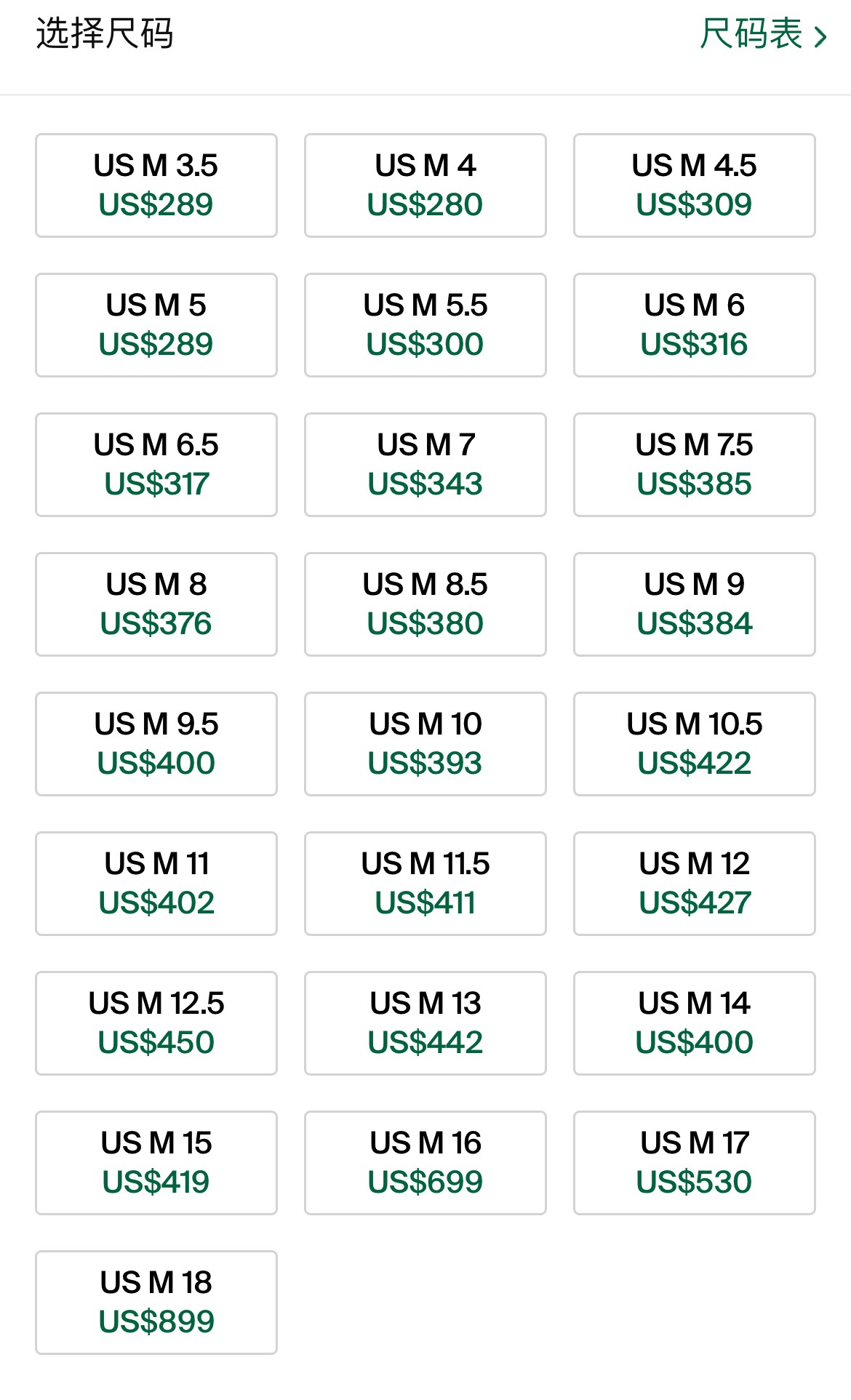
Task: Tap the US M 9.5 option
Action: 156,744
